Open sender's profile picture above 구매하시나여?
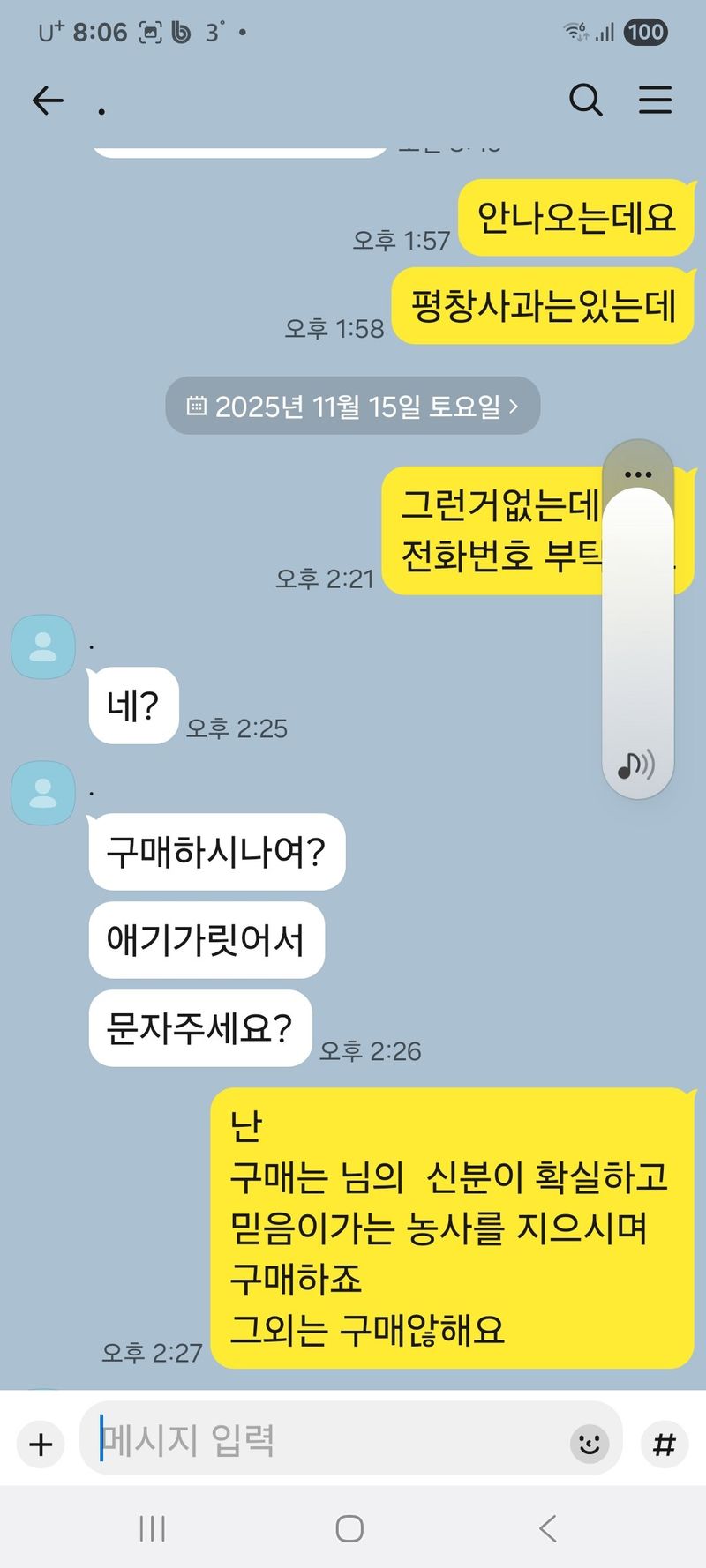 coord(42,793)
